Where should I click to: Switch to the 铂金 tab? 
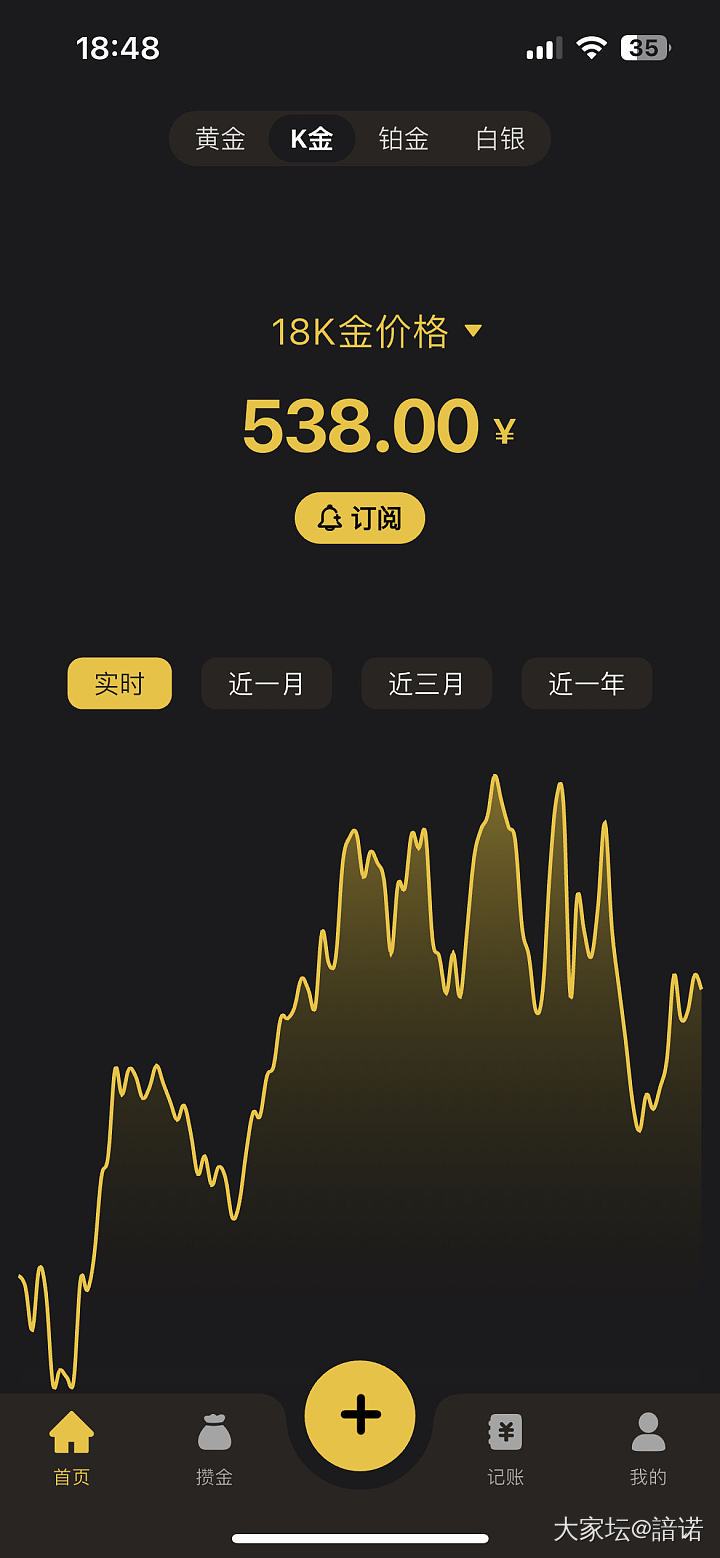(404, 139)
